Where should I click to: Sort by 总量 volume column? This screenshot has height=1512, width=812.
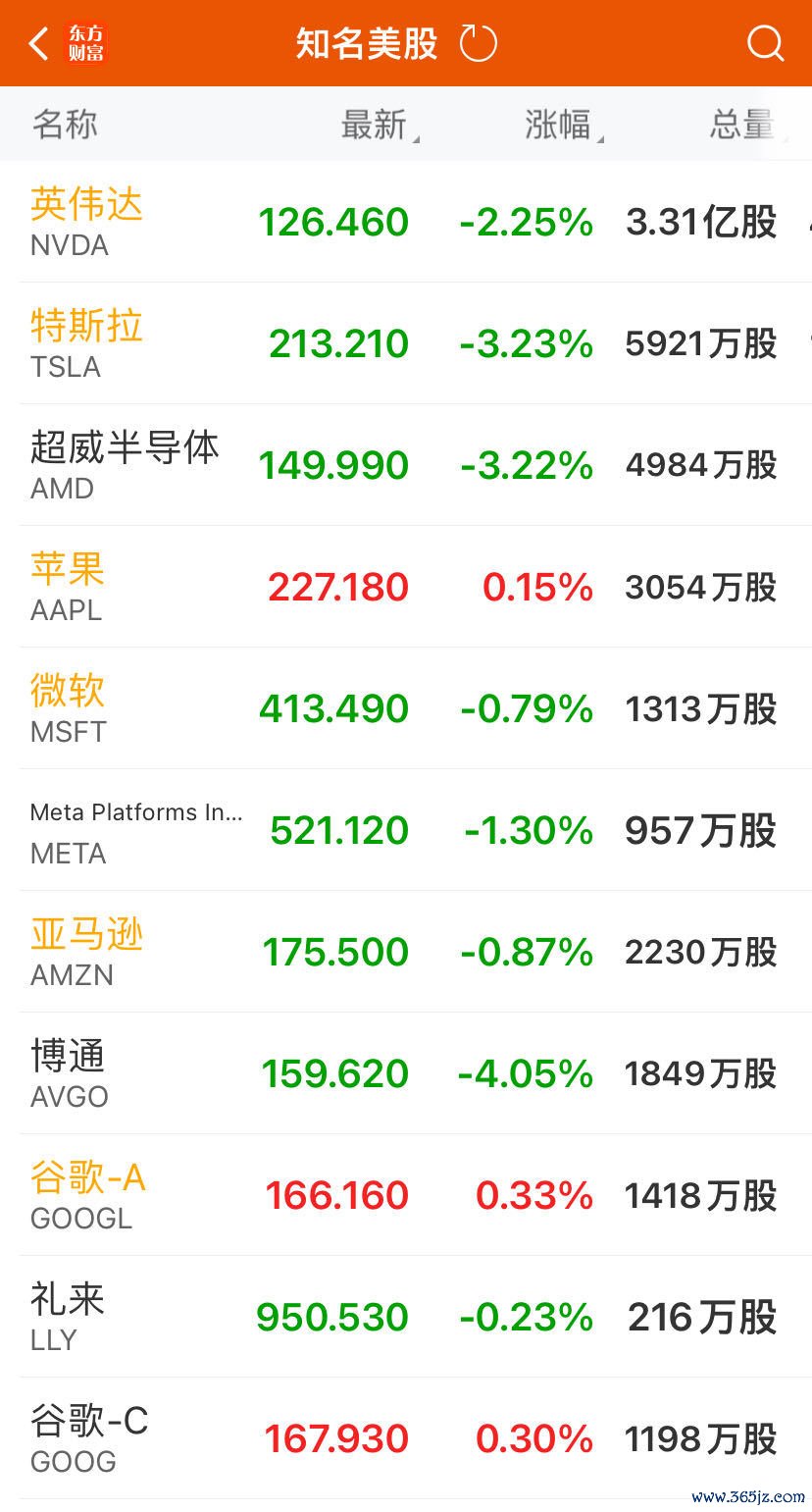tap(748, 125)
